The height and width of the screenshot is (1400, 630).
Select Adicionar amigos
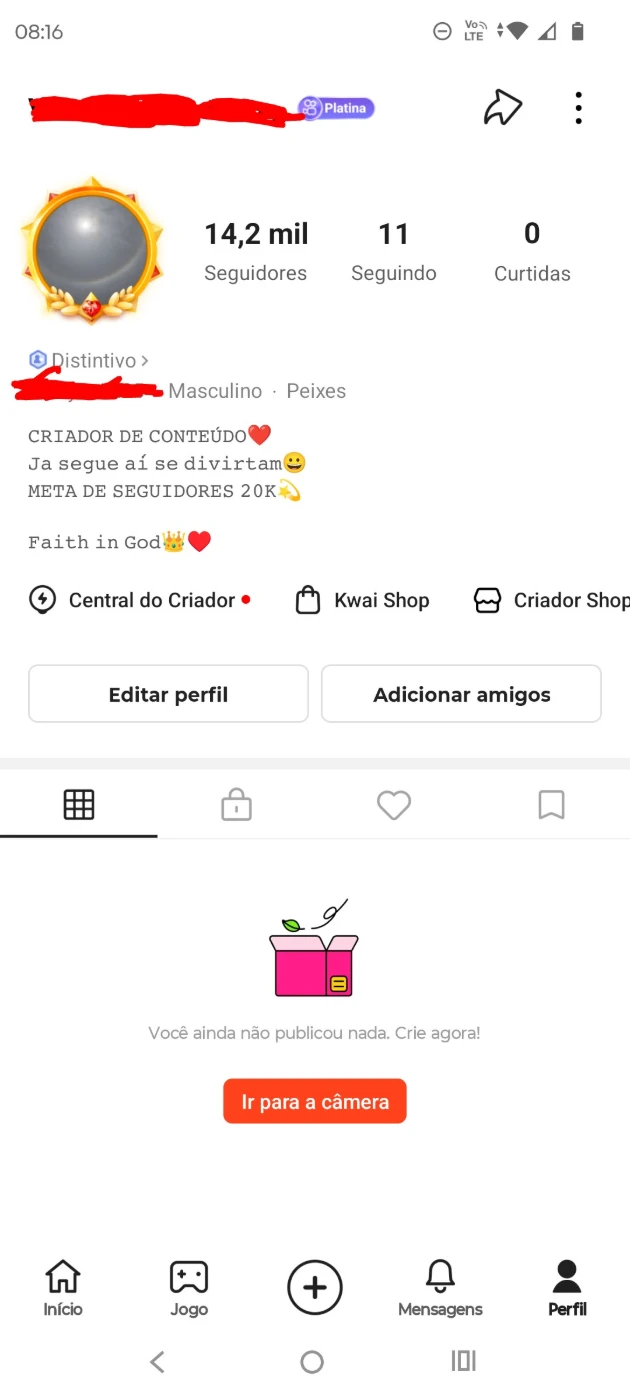coord(461,694)
